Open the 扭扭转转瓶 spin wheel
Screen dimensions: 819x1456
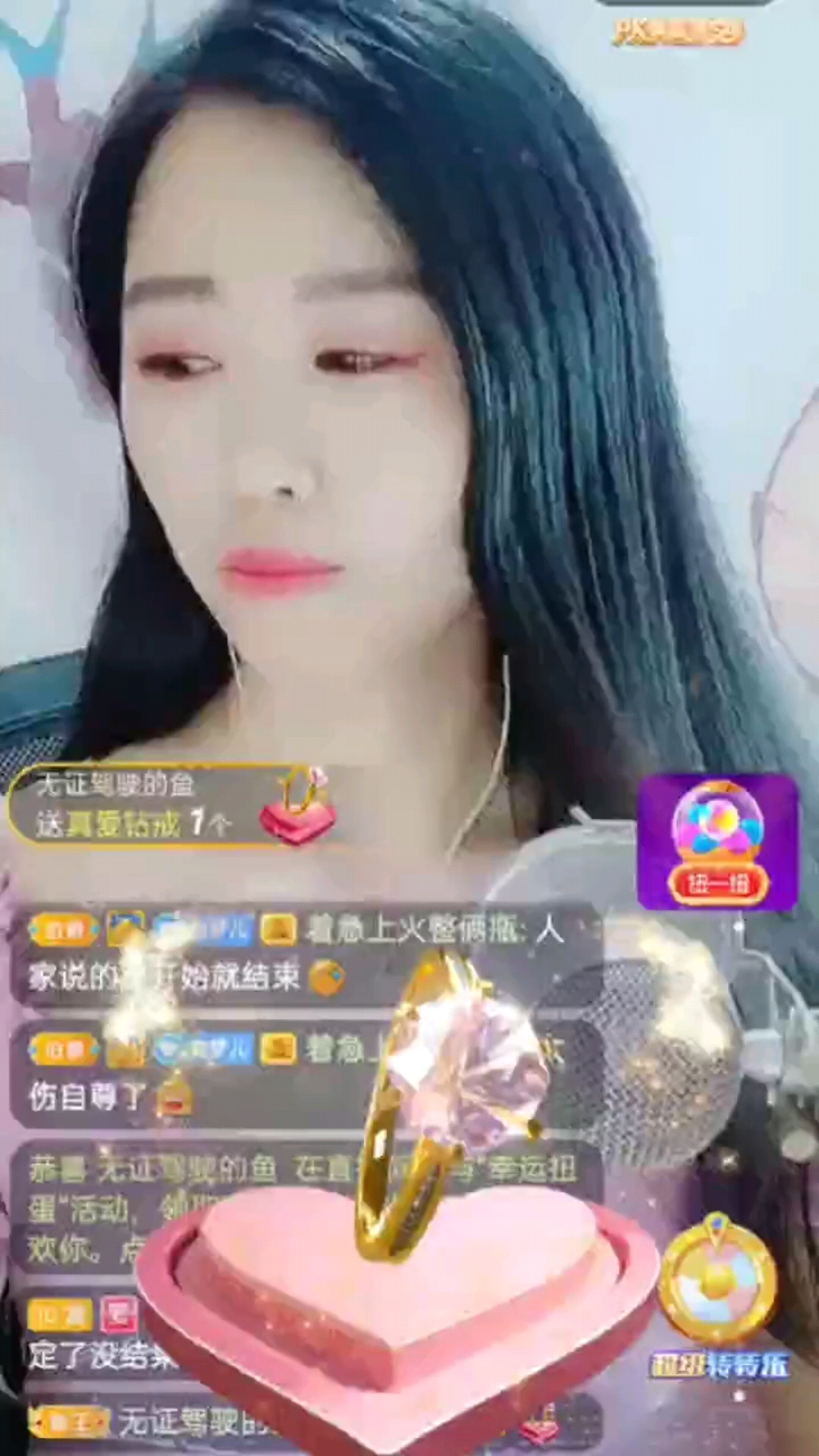point(717,1282)
